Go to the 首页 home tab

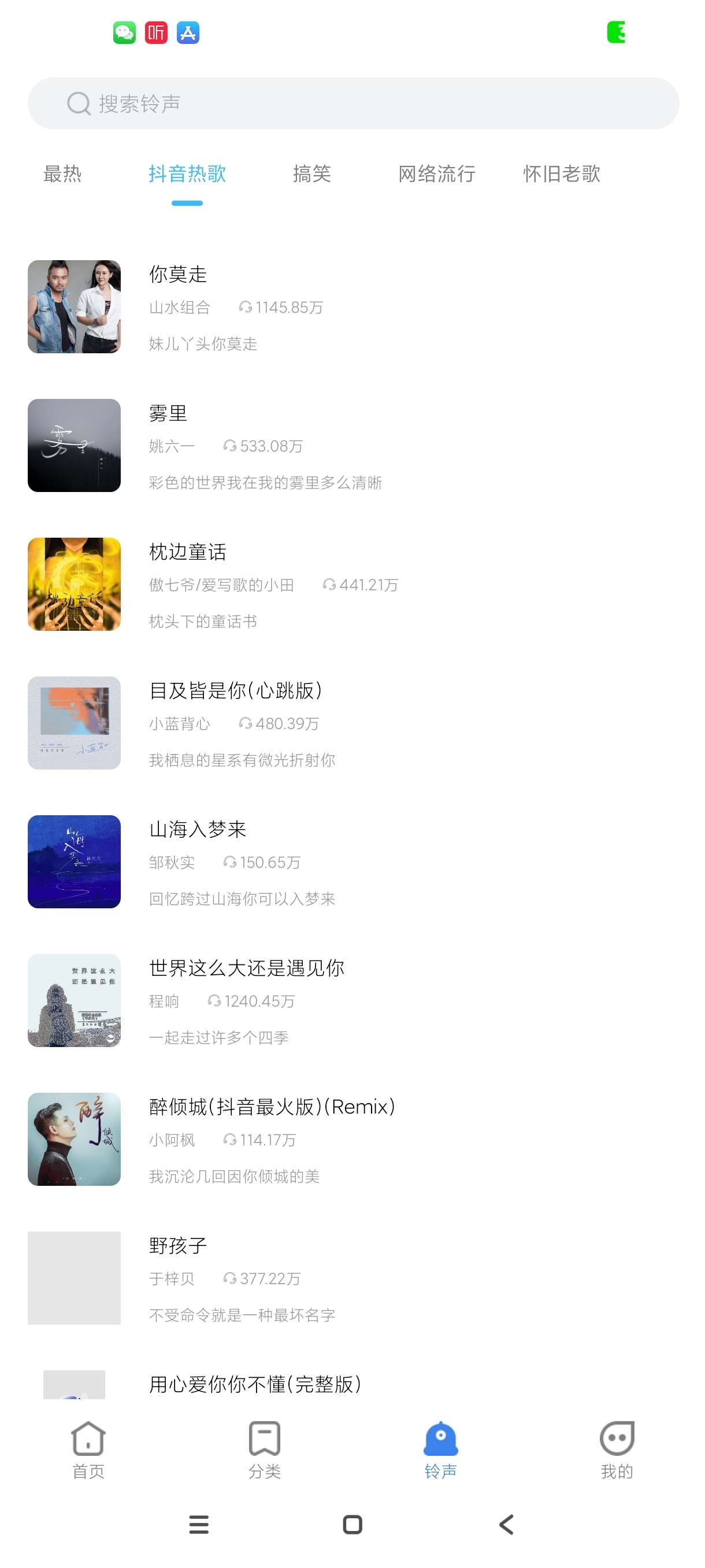pos(88,1450)
